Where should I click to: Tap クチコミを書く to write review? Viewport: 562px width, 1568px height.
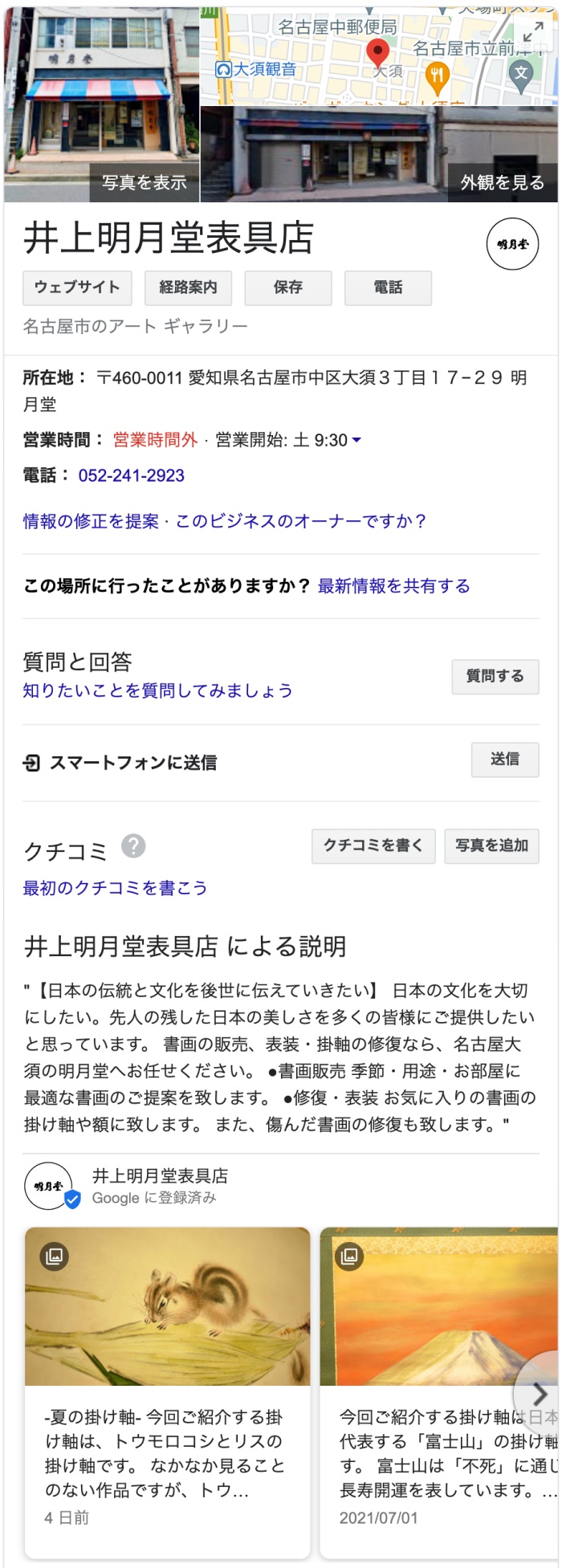coord(373,845)
